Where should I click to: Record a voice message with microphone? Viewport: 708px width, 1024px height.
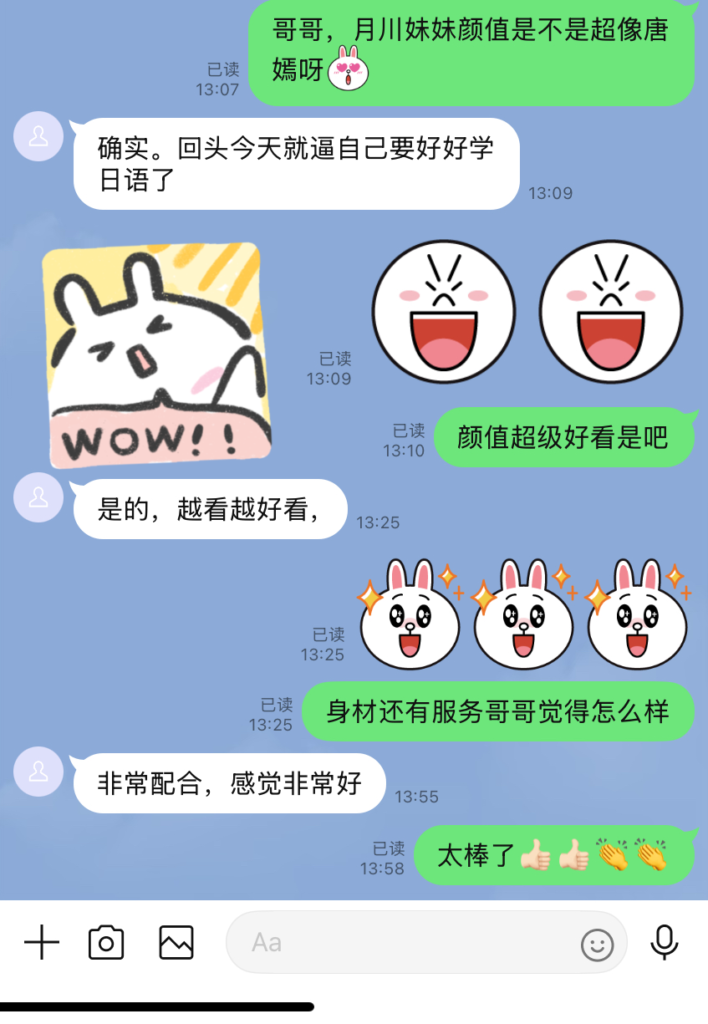665,942
